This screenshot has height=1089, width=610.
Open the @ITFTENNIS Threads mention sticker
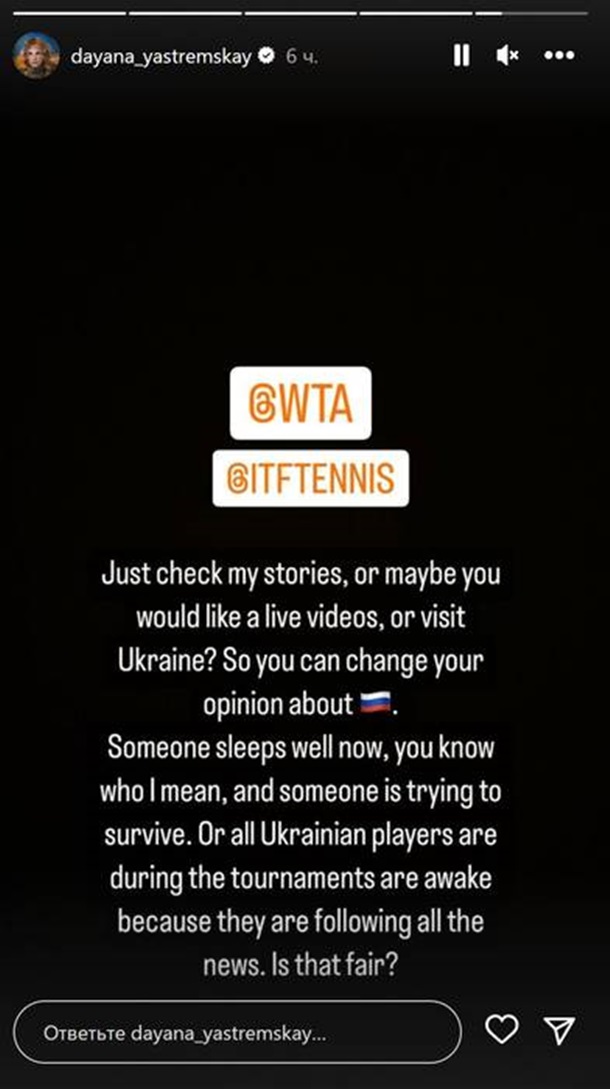(x=310, y=478)
